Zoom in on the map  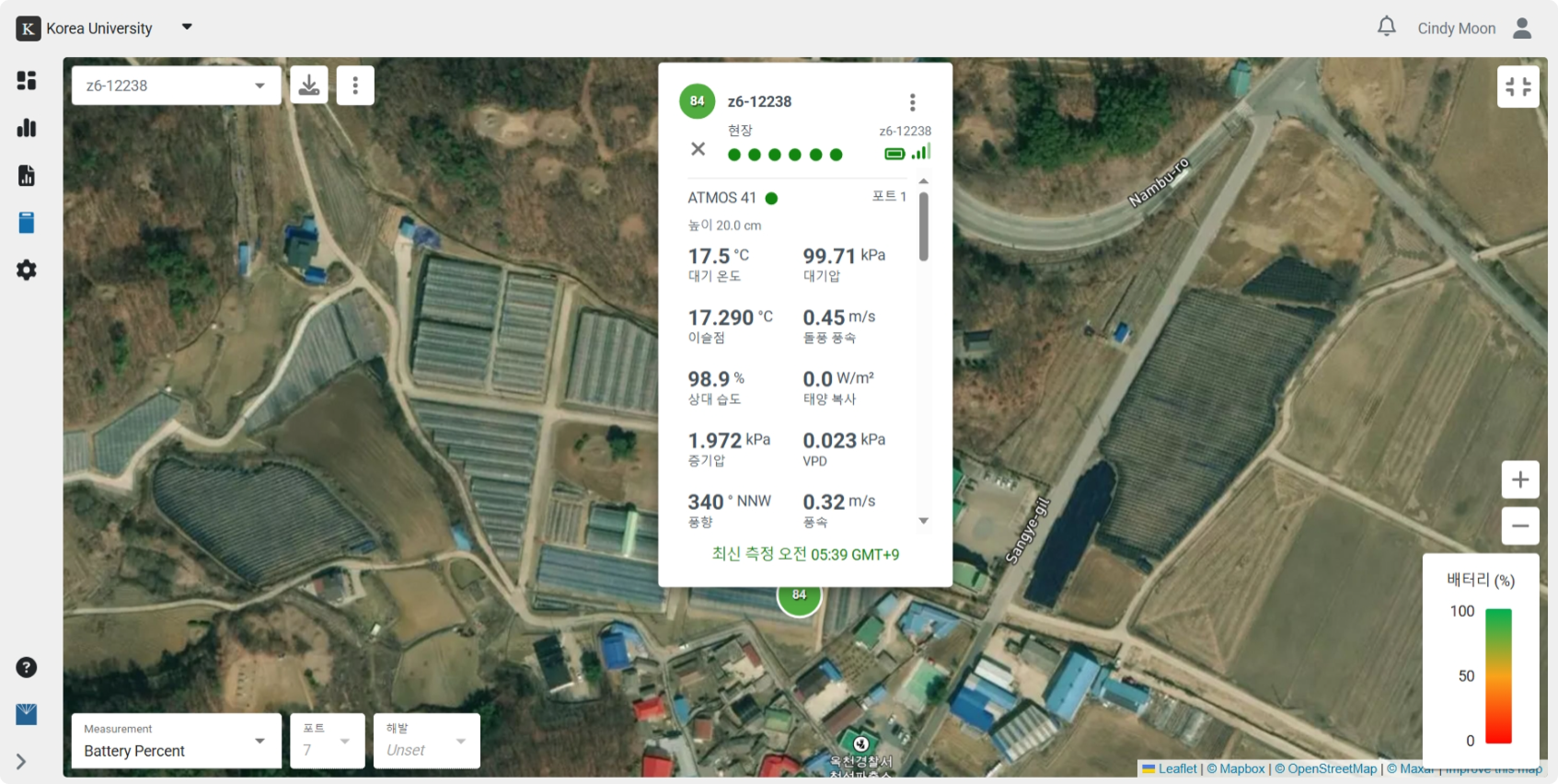tap(1519, 479)
